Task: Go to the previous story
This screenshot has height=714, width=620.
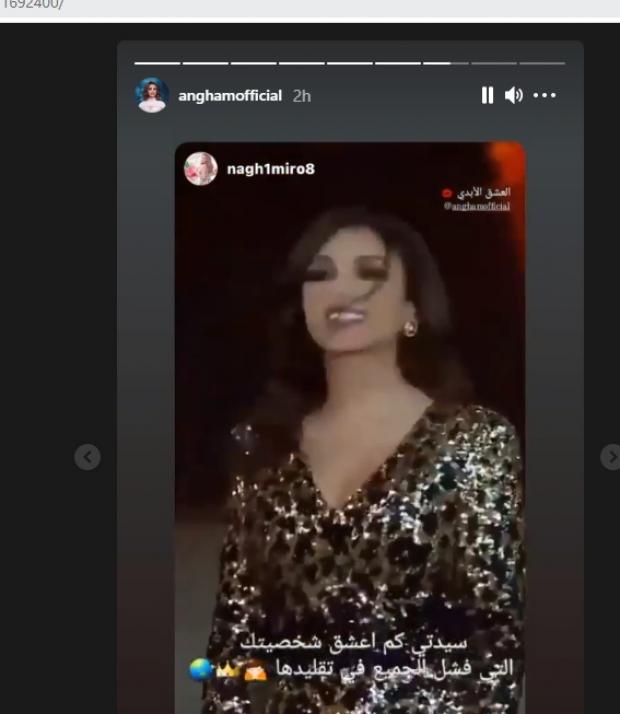Action: point(88,457)
